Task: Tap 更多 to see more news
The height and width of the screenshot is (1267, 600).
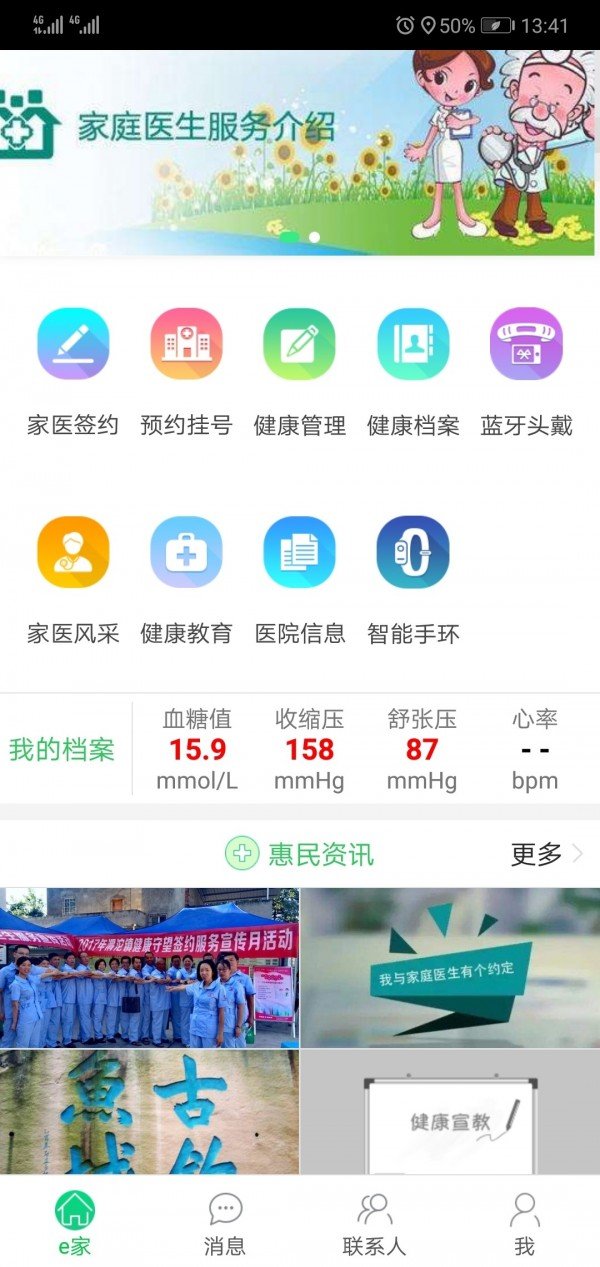Action: [546, 854]
